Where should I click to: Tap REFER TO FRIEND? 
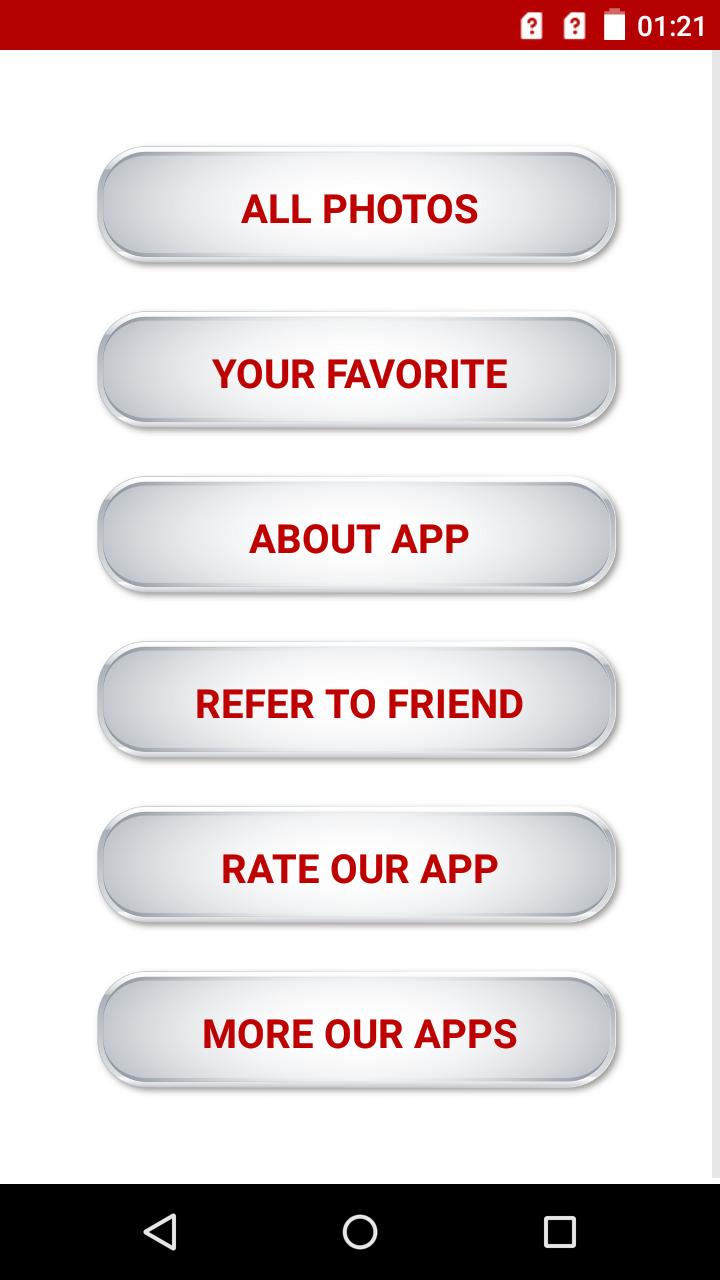tap(358, 702)
